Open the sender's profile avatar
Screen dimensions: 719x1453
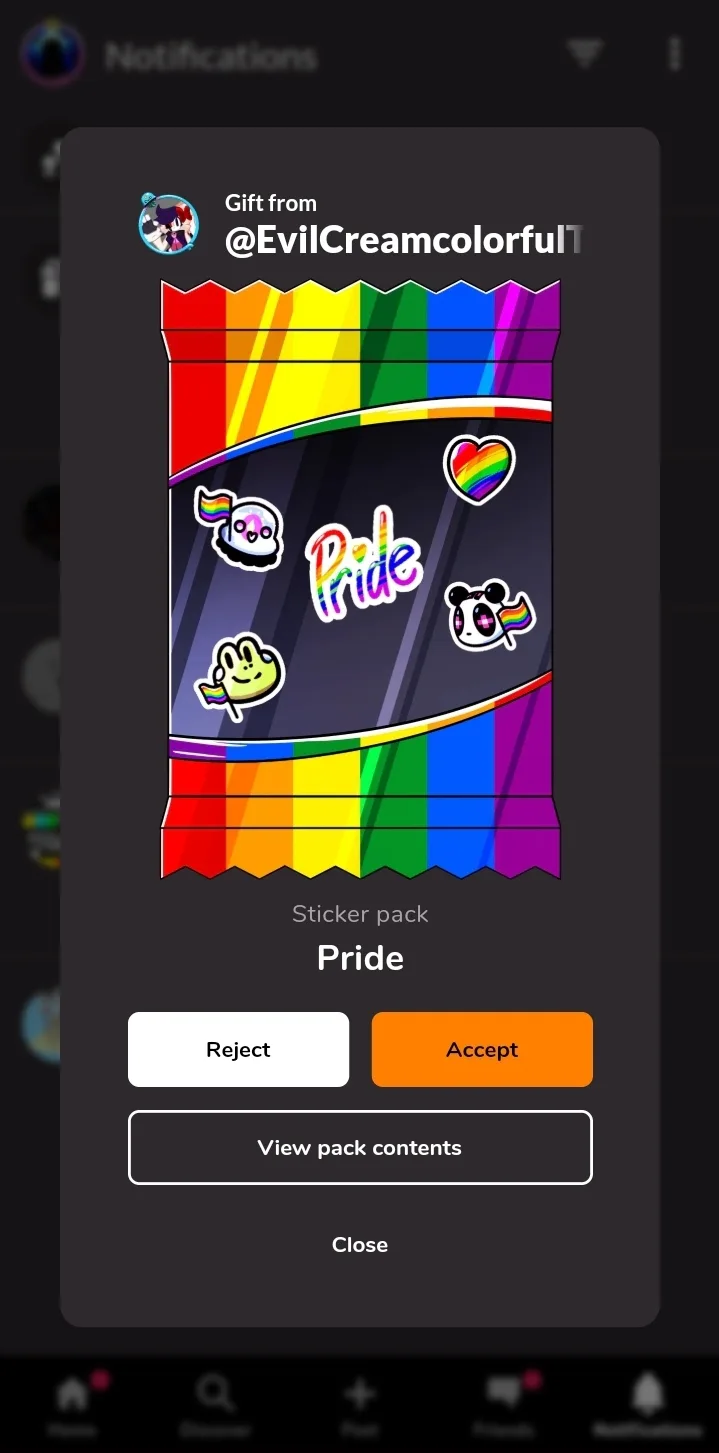(168, 223)
